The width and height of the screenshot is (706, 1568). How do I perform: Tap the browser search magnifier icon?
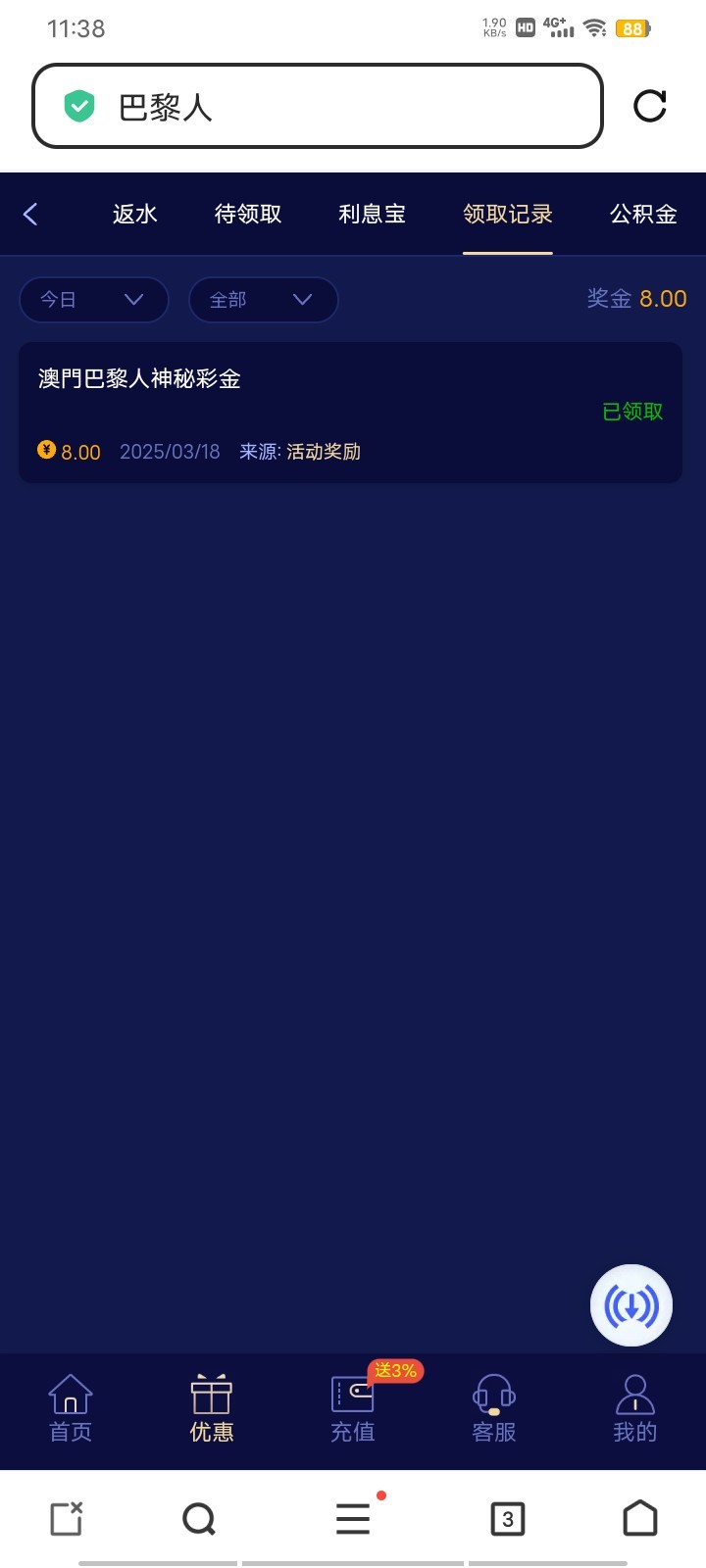(199, 1519)
